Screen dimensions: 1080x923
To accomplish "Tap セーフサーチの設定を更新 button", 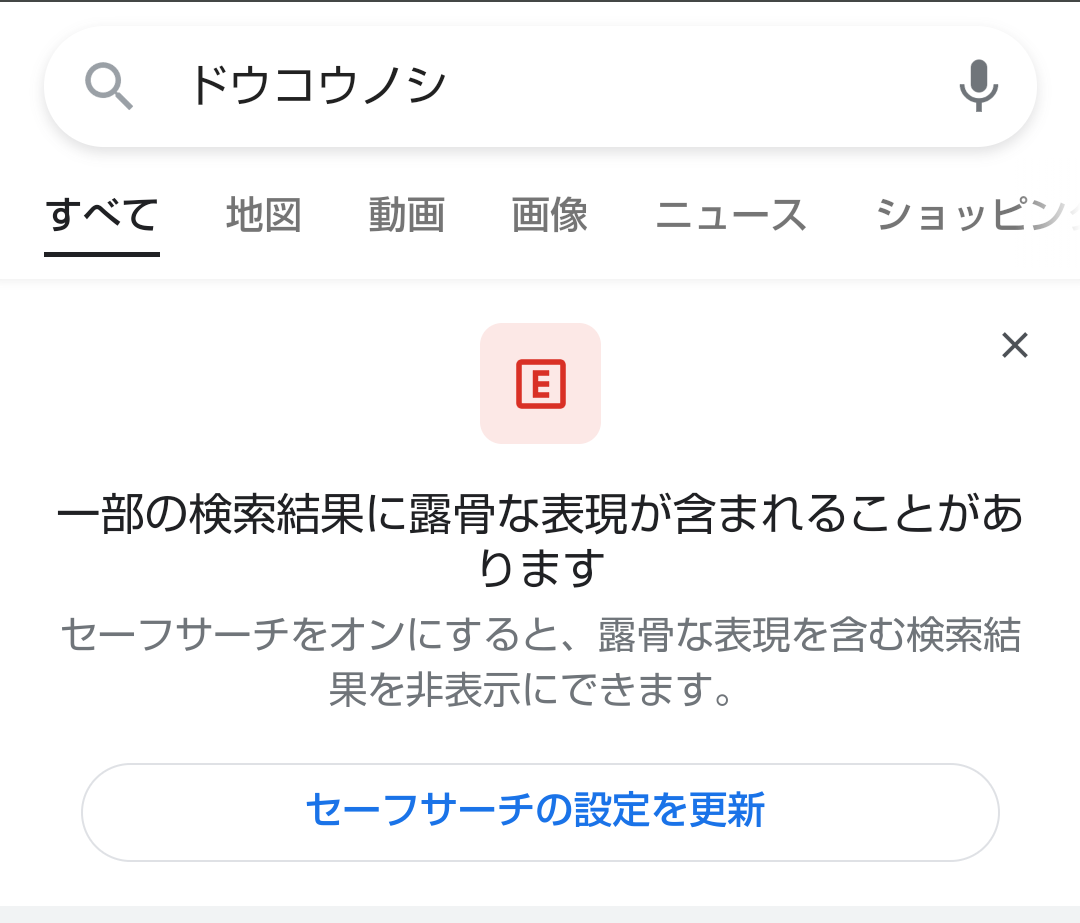I will click(x=540, y=811).
